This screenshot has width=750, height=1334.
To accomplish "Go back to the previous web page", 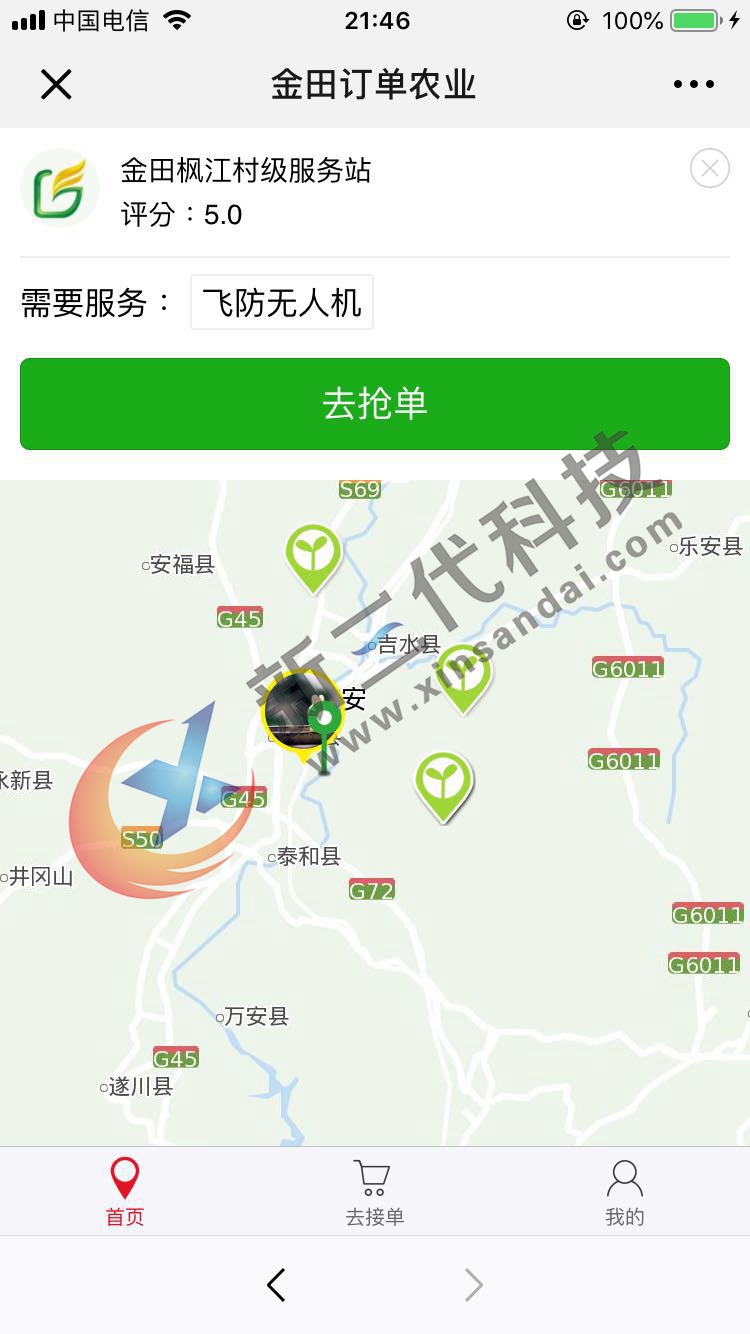I will 277,1285.
